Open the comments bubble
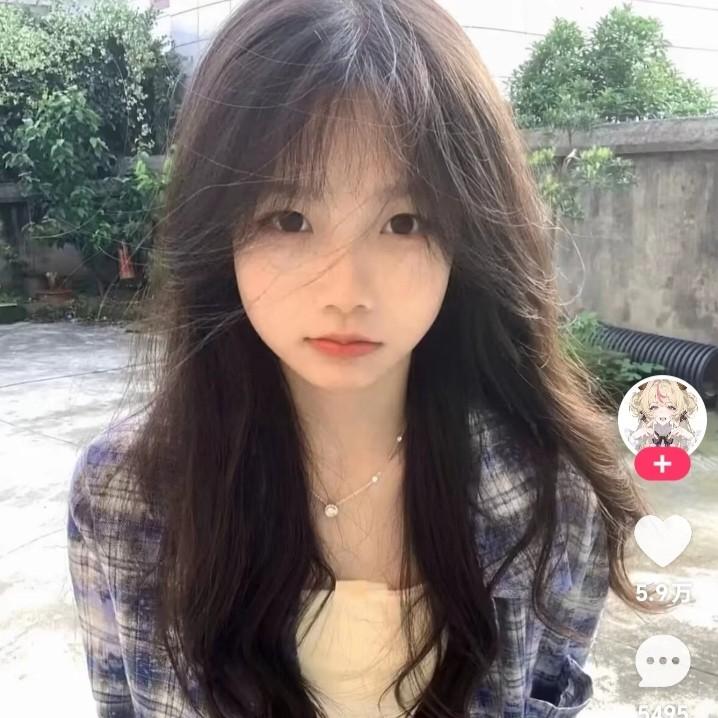This screenshot has height=718, width=718. coord(663,661)
